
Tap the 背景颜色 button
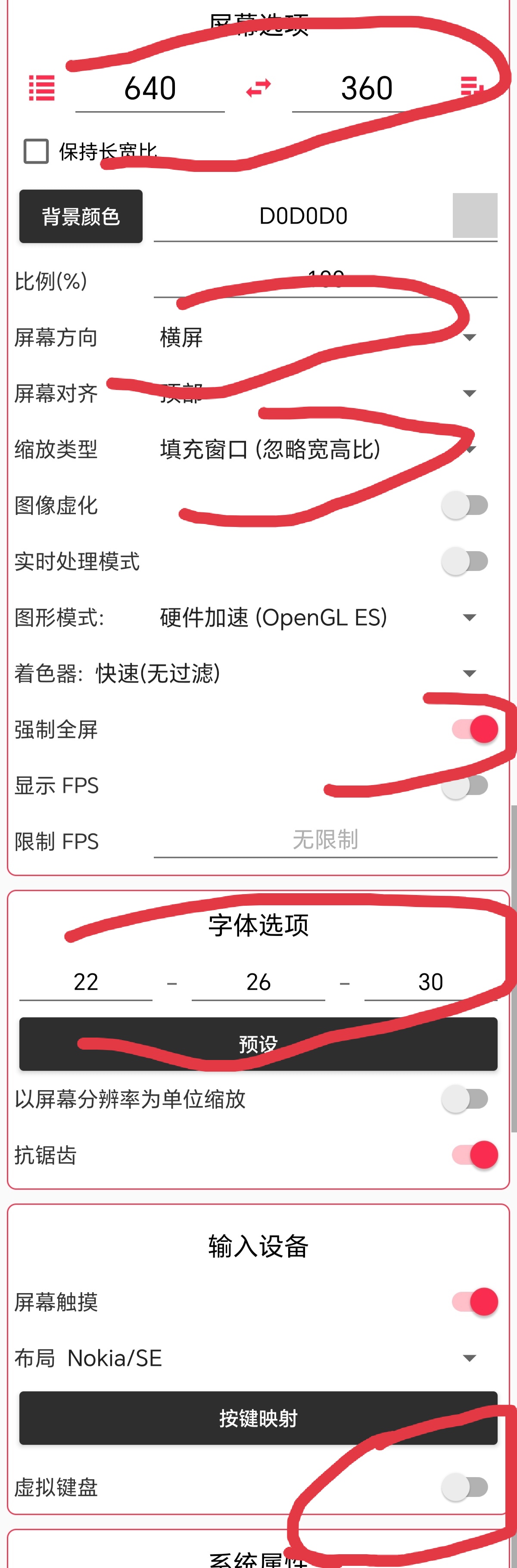pos(81,216)
